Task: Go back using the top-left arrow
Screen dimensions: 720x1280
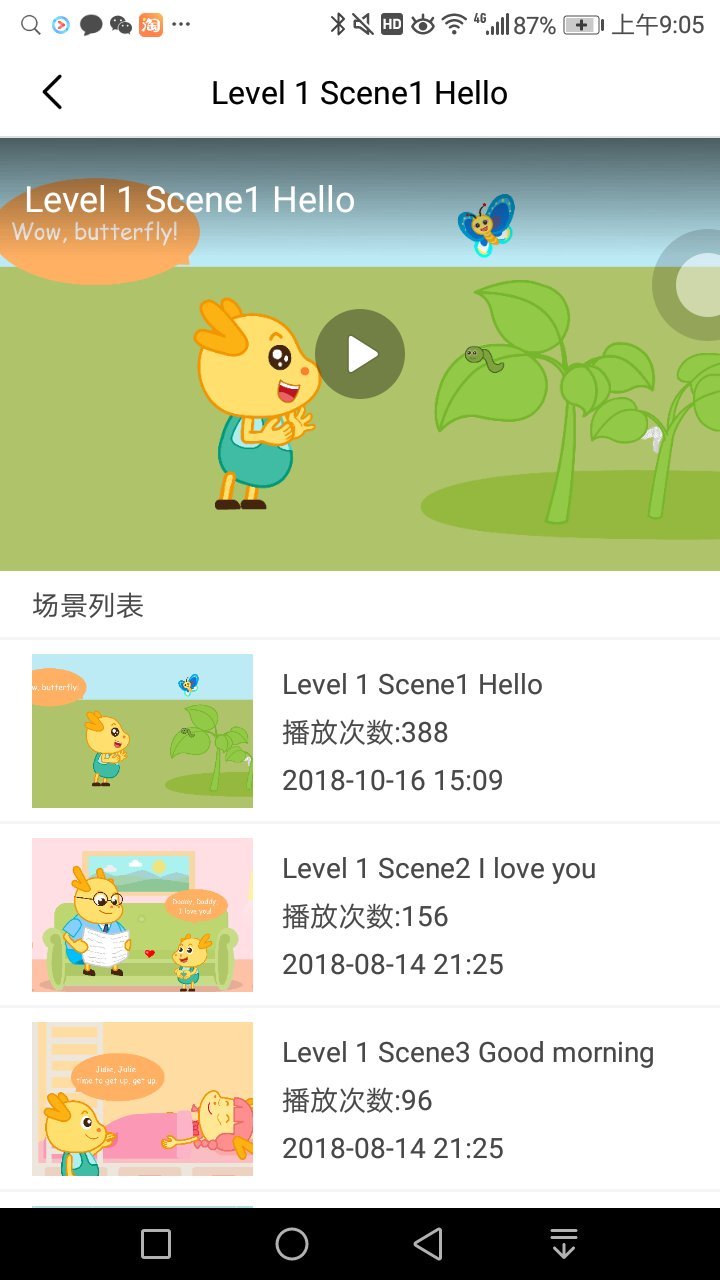Action: [52, 93]
